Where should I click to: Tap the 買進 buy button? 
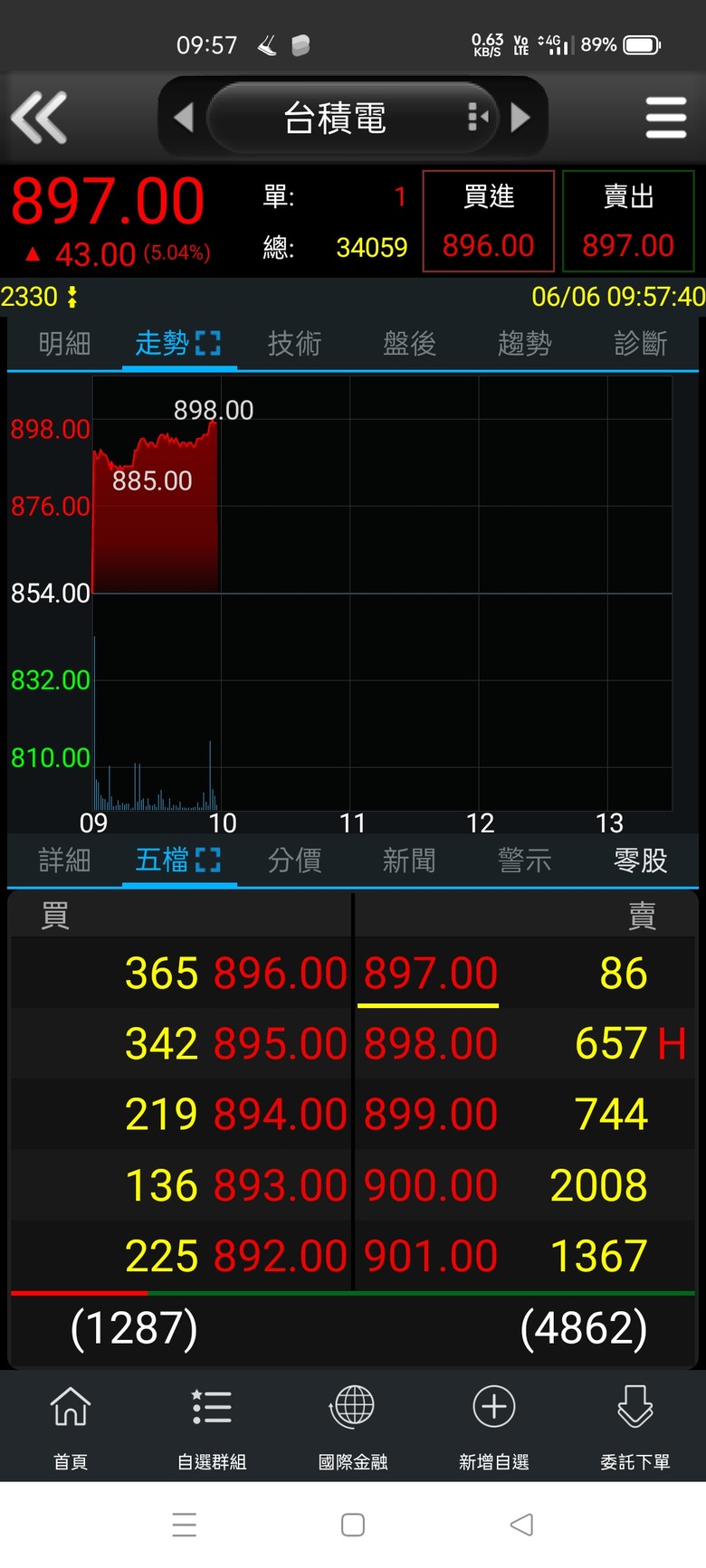(489, 222)
